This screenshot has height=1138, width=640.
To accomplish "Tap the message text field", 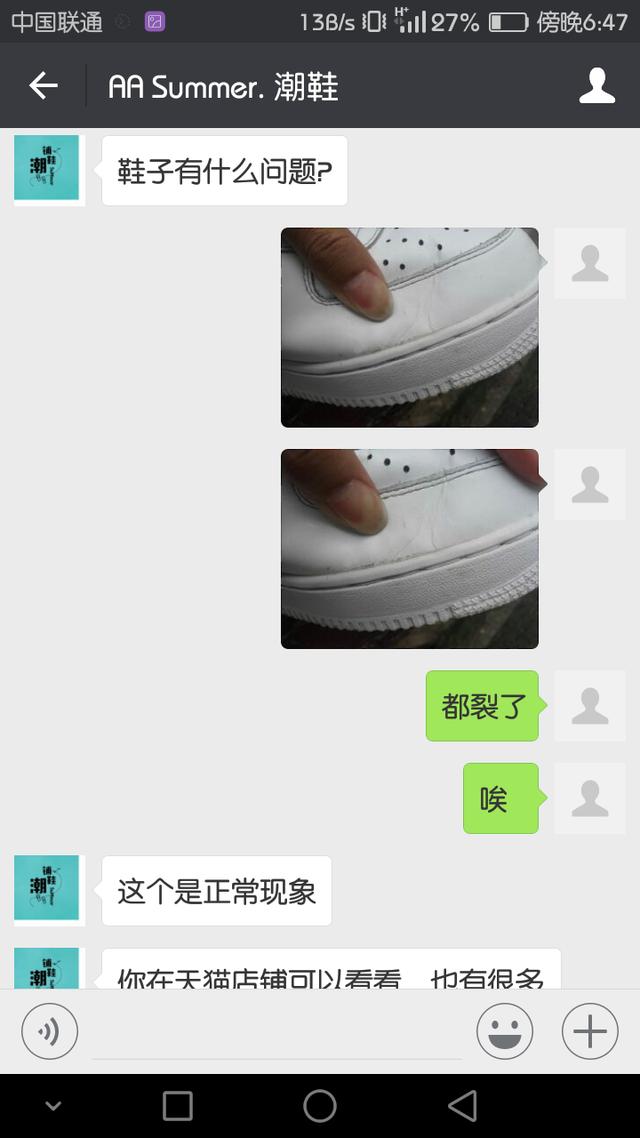I will tap(277, 1032).
